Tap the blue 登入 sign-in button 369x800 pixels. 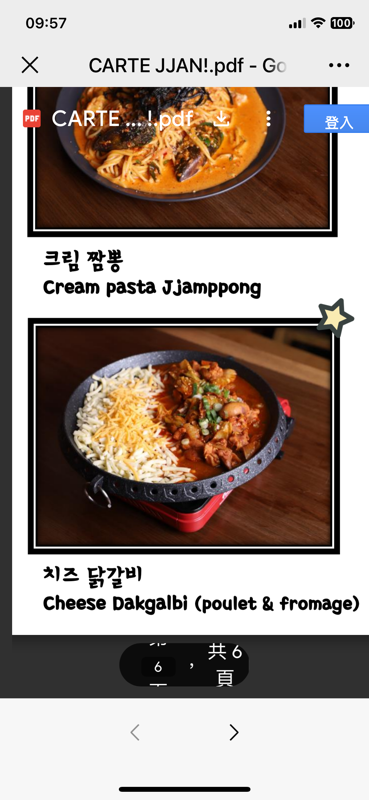coord(336,119)
